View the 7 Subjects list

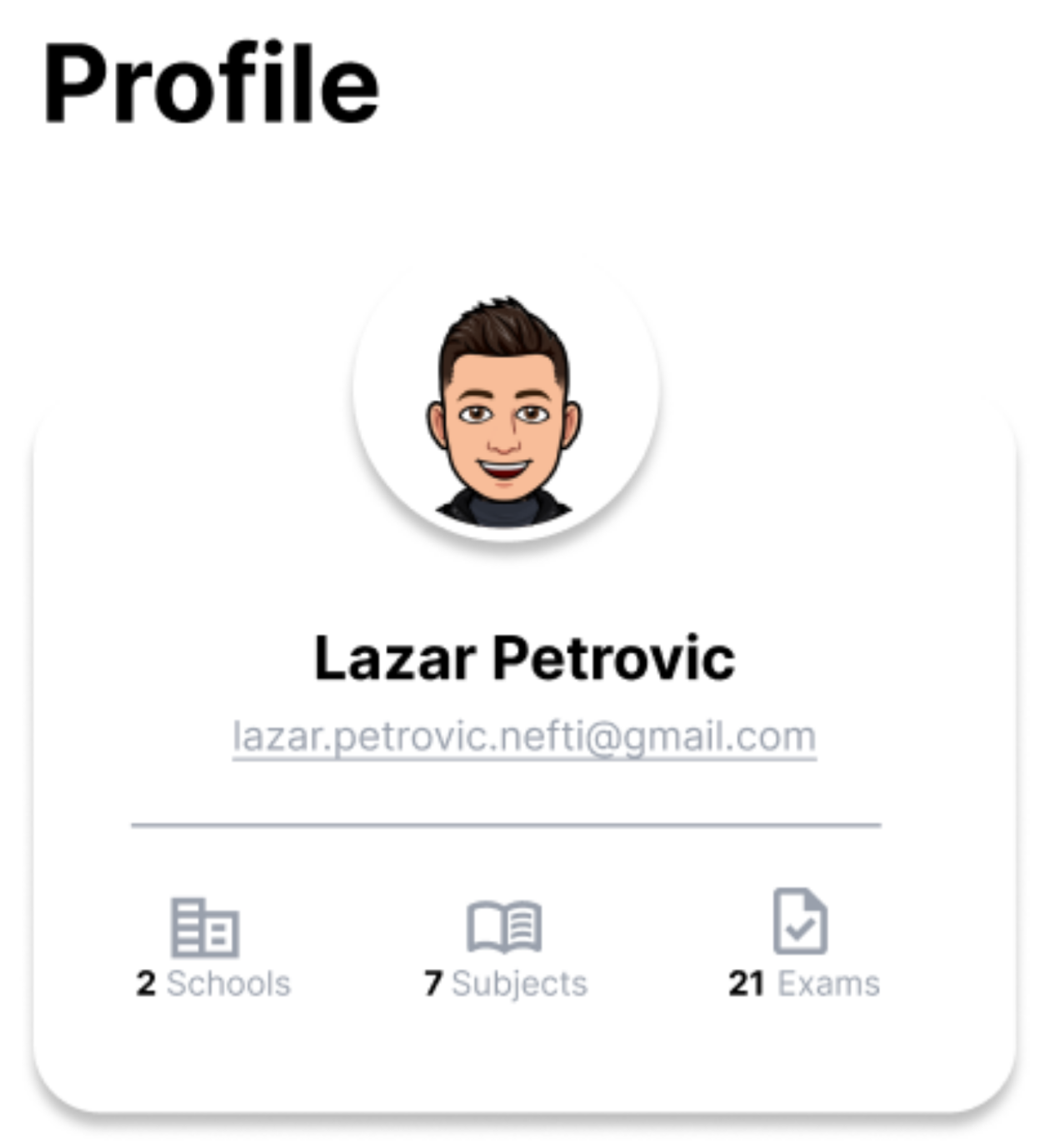coord(505,950)
